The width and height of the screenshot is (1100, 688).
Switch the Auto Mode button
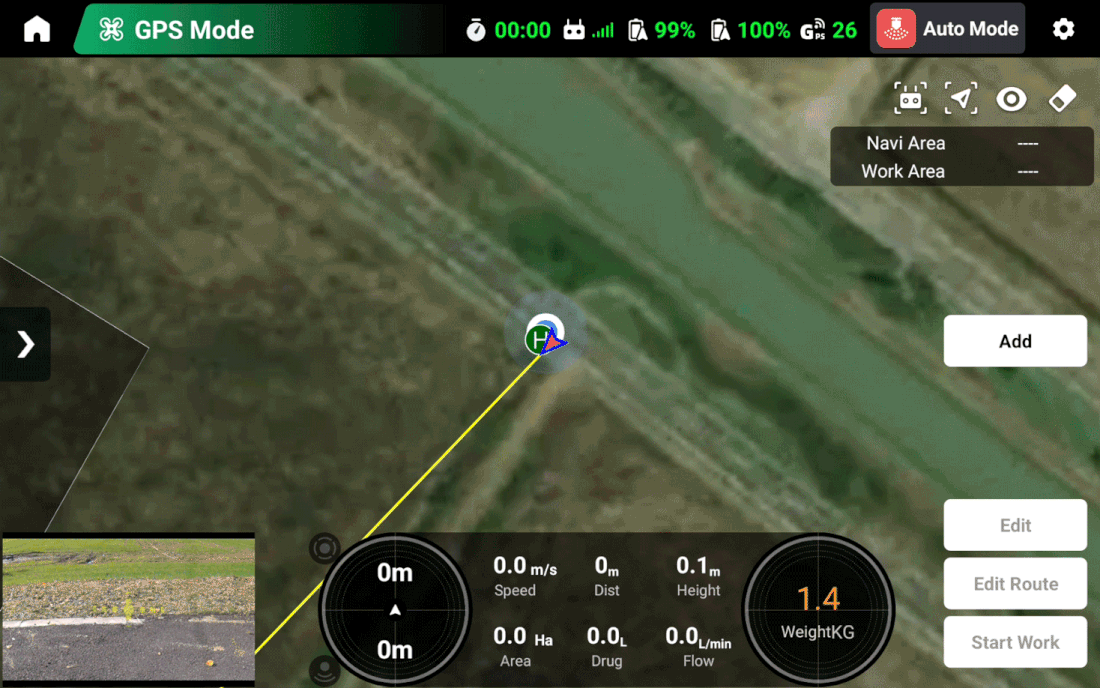[x=947, y=29]
